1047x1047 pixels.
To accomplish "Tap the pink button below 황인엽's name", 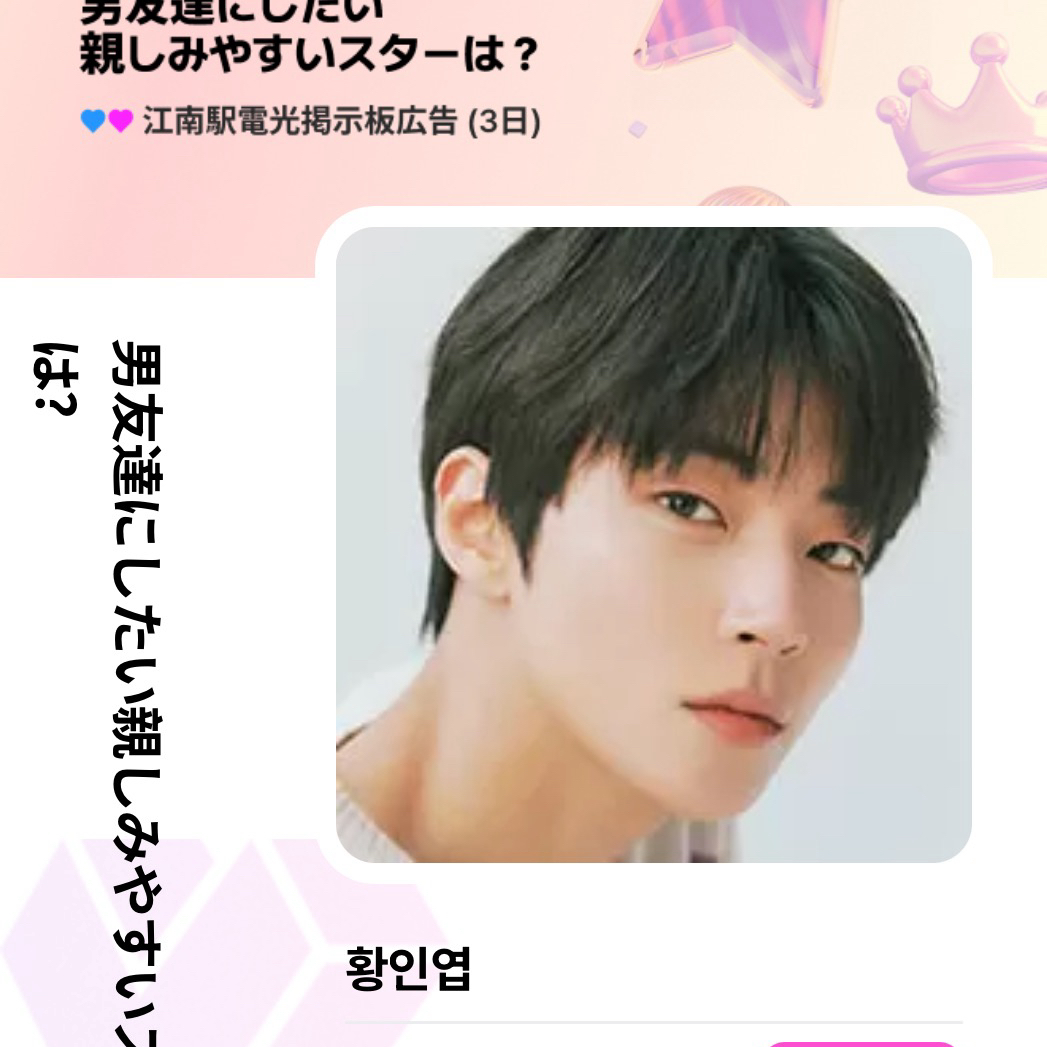I will [x=861, y=1042].
